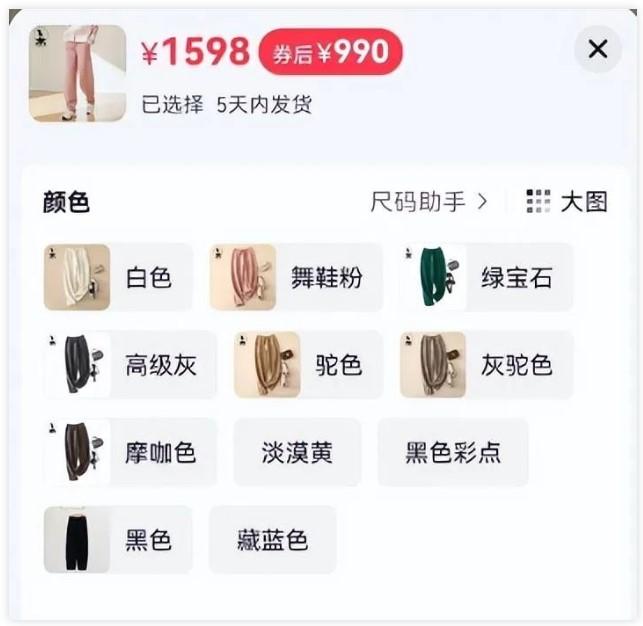643x626 pixels.
Task: Select the 白色 color option
Action: pyautogui.click(x=118, y=277)
